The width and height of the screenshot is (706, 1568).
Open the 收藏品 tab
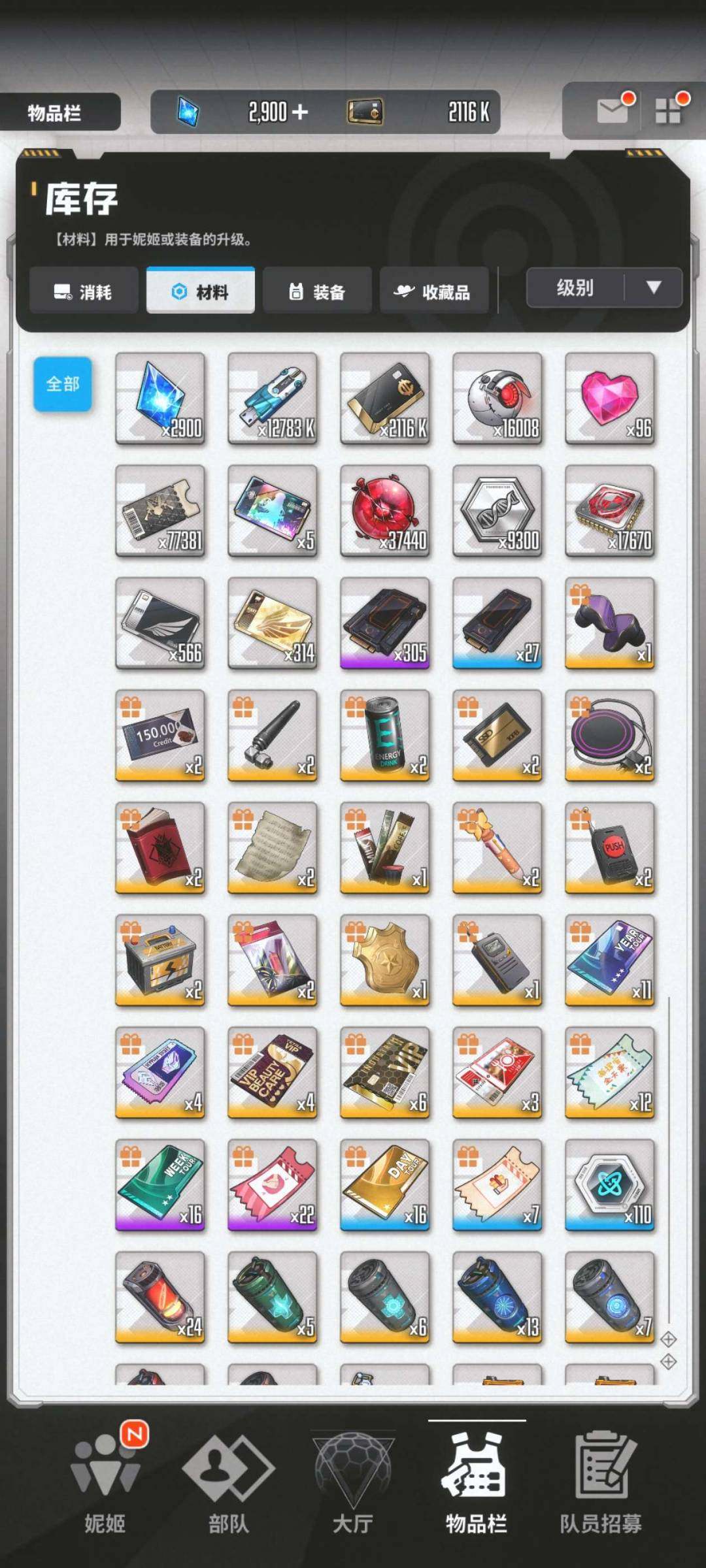coord(433,291)
